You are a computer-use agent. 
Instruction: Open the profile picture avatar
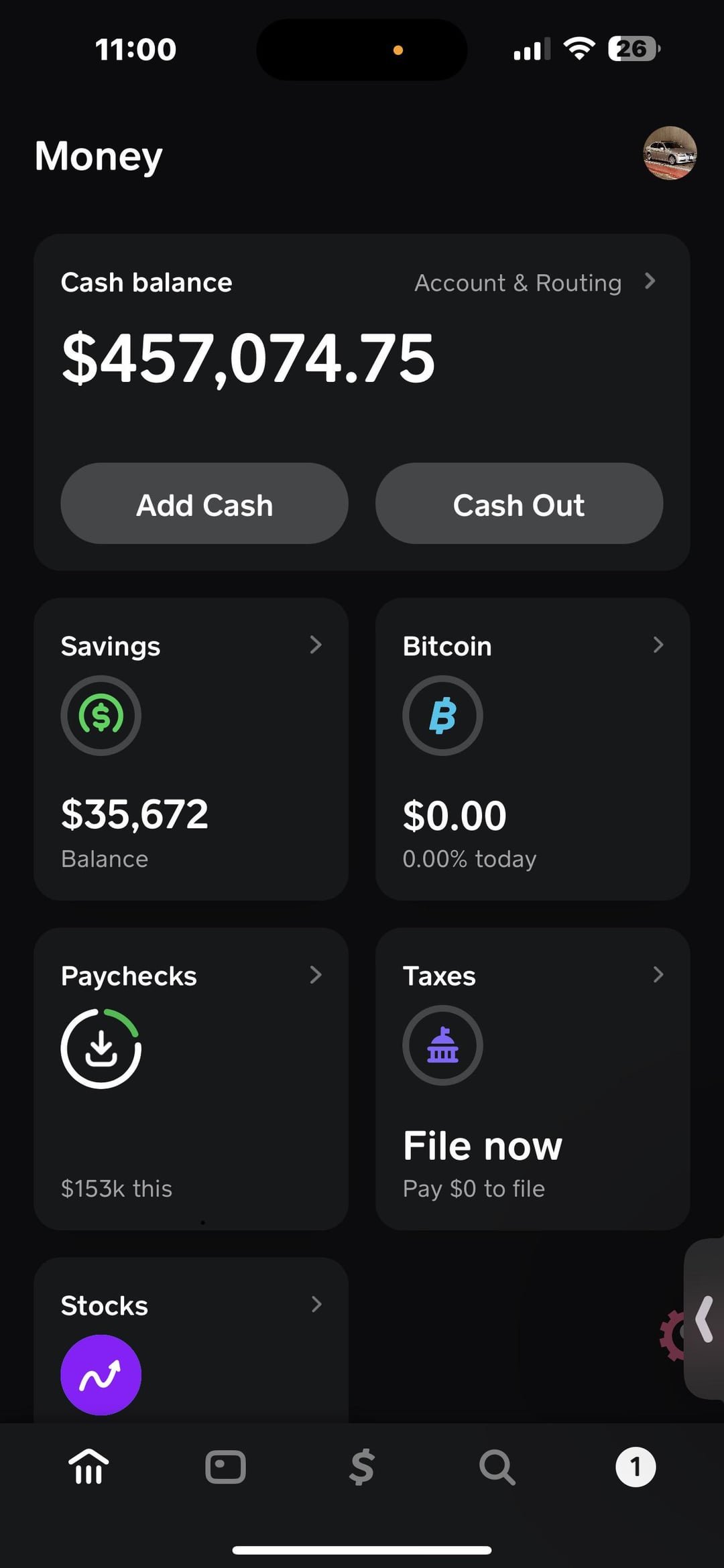[670, 153]
